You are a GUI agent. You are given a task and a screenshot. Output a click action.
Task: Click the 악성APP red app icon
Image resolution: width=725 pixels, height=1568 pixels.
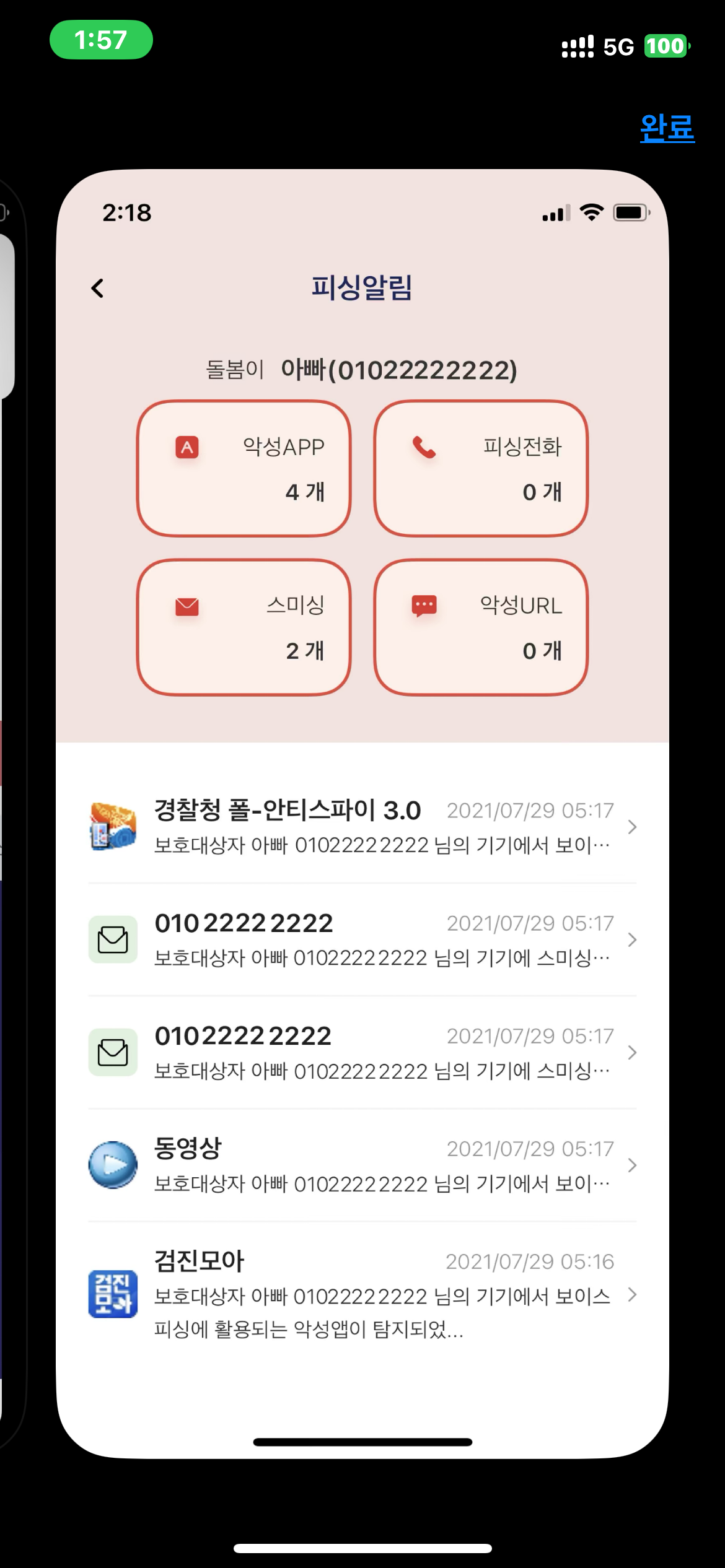(187, 447)
